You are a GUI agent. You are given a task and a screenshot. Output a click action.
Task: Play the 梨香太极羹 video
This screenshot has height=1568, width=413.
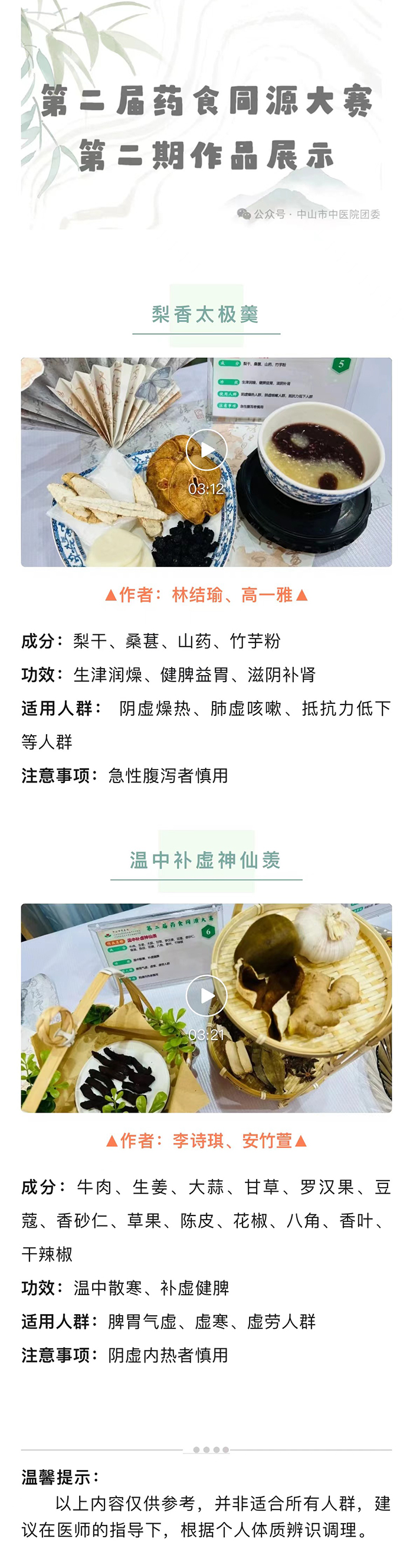206,450
